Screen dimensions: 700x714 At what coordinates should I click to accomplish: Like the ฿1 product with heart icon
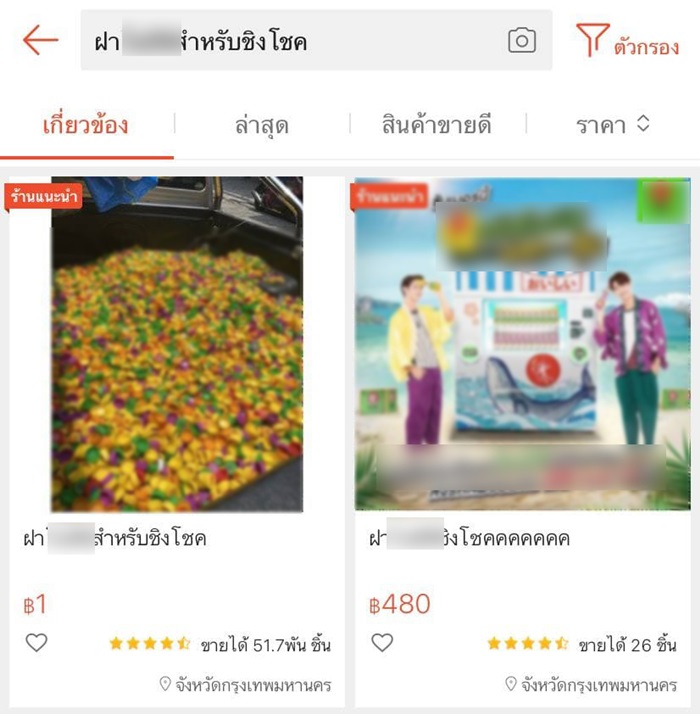tap(36, 643)
